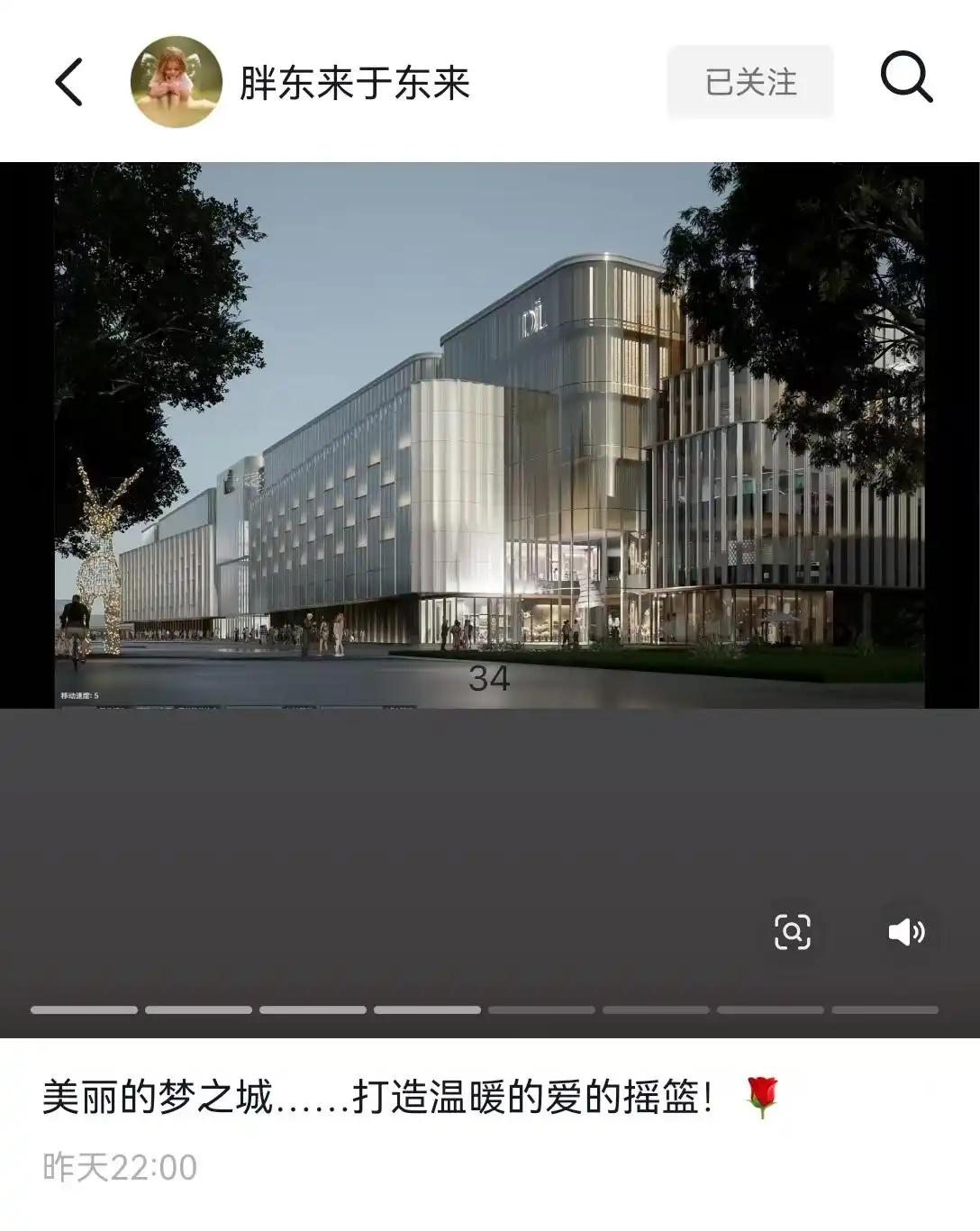This screenshot has width=980, height=1231.
Task: Mute the video sound
Action: tap(906, 932)
